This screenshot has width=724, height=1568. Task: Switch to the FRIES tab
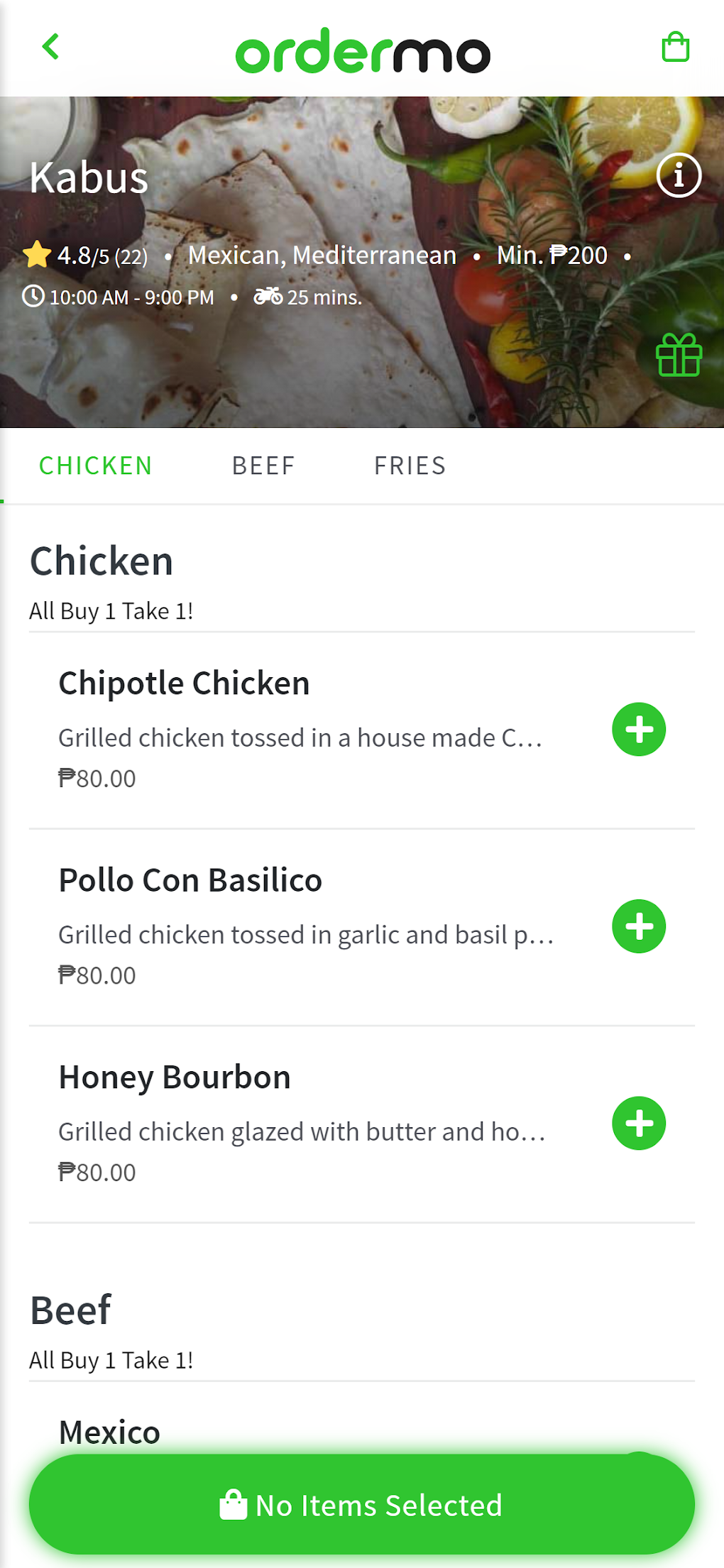pos(410,465)
